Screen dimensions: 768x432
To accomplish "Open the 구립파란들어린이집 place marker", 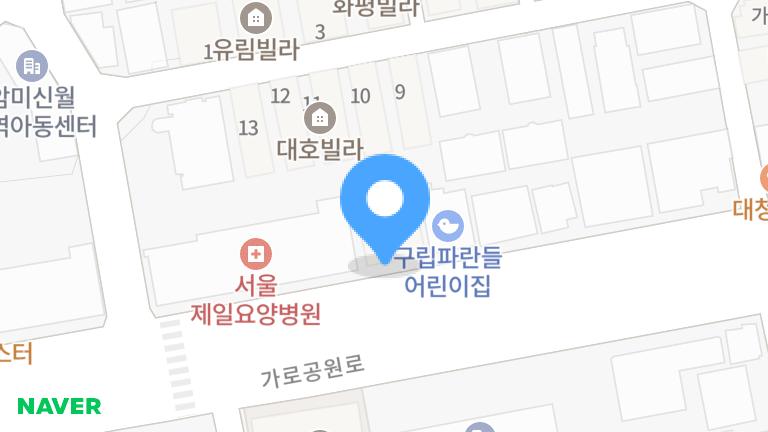I will pyautogui.click(x=449, y=226).
